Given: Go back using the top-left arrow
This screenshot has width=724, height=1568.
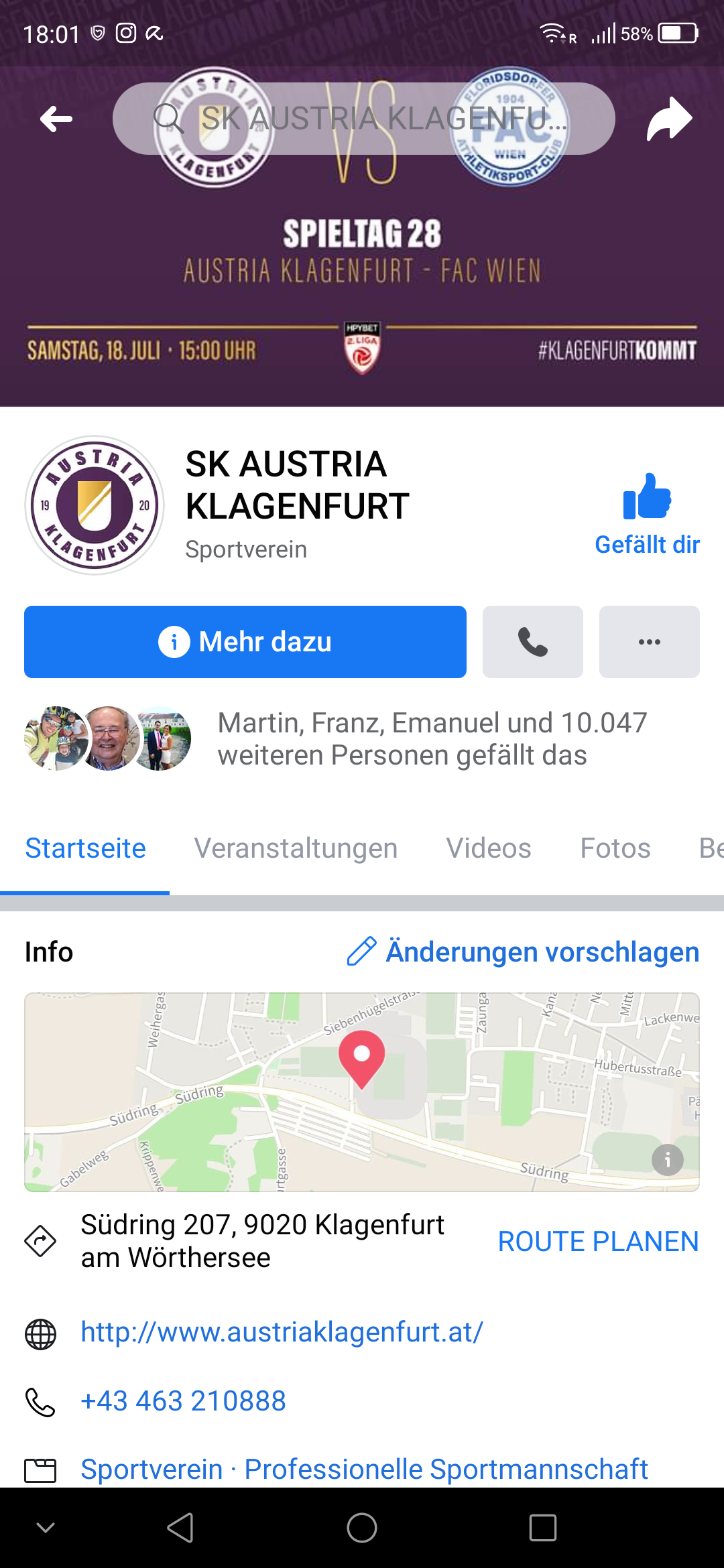Looking at the screenshot, I should point(56,119).
